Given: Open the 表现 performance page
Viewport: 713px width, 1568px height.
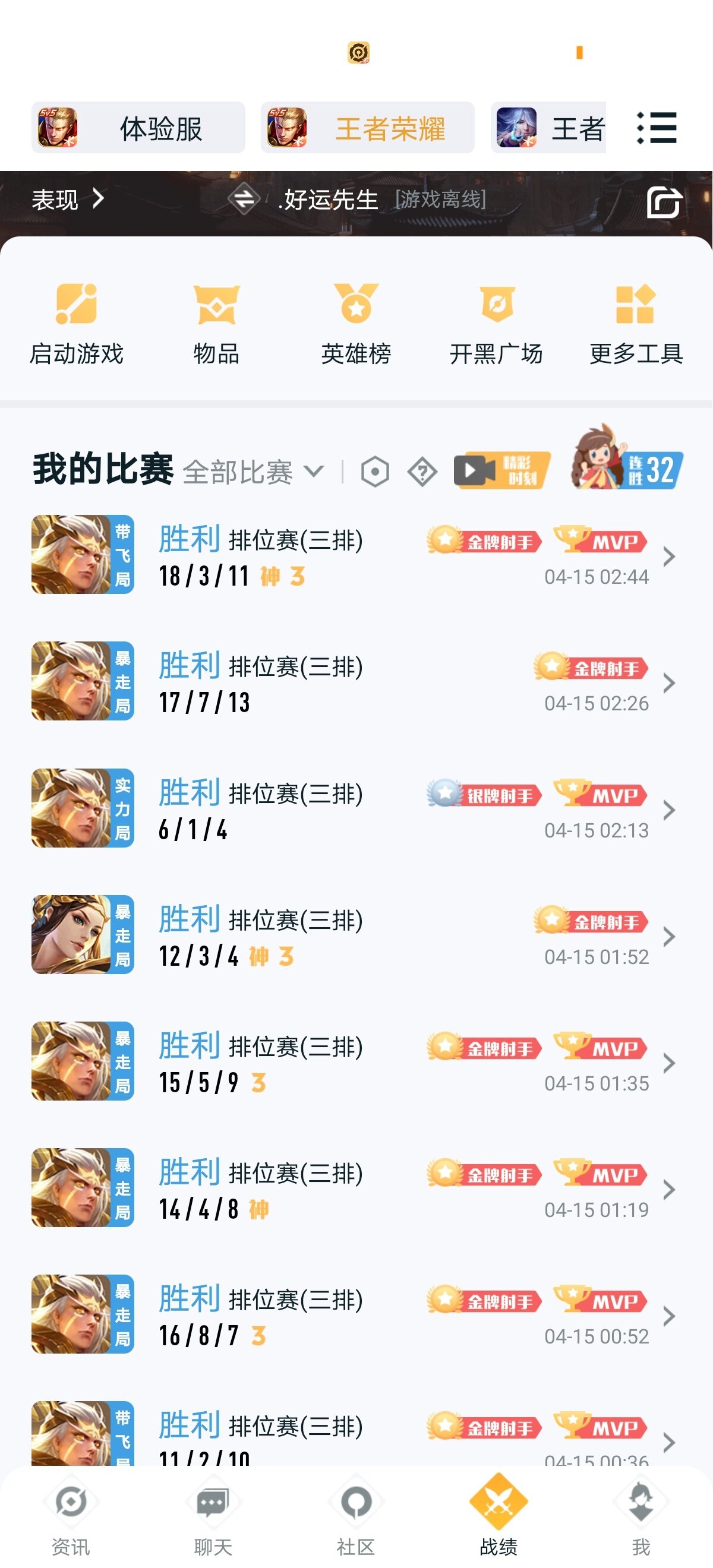Looking at the screenshot, I should pos(67,200).
